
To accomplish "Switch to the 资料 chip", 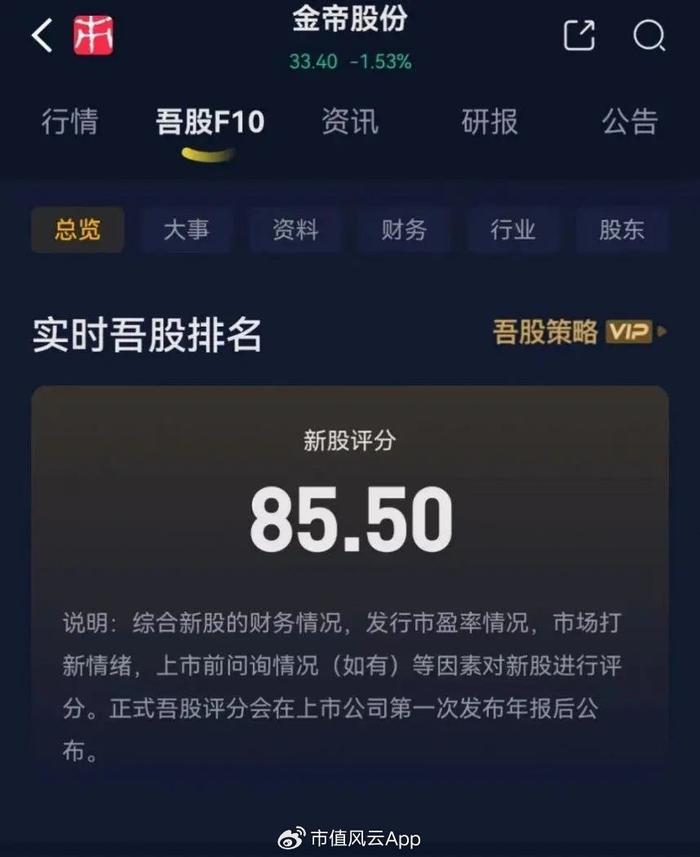I will pyautogui.click(x=296, y=230).
